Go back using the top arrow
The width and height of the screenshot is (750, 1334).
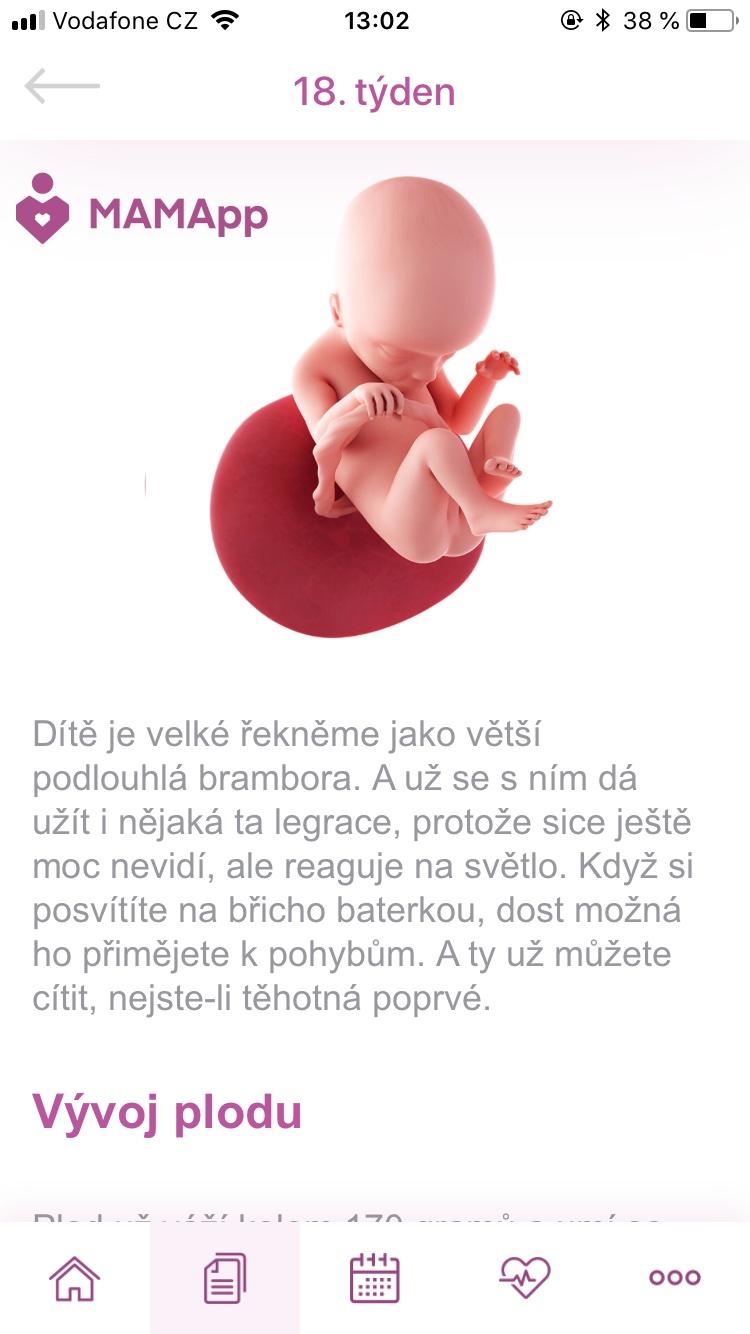pyautogui.click(x=62, y=87)
